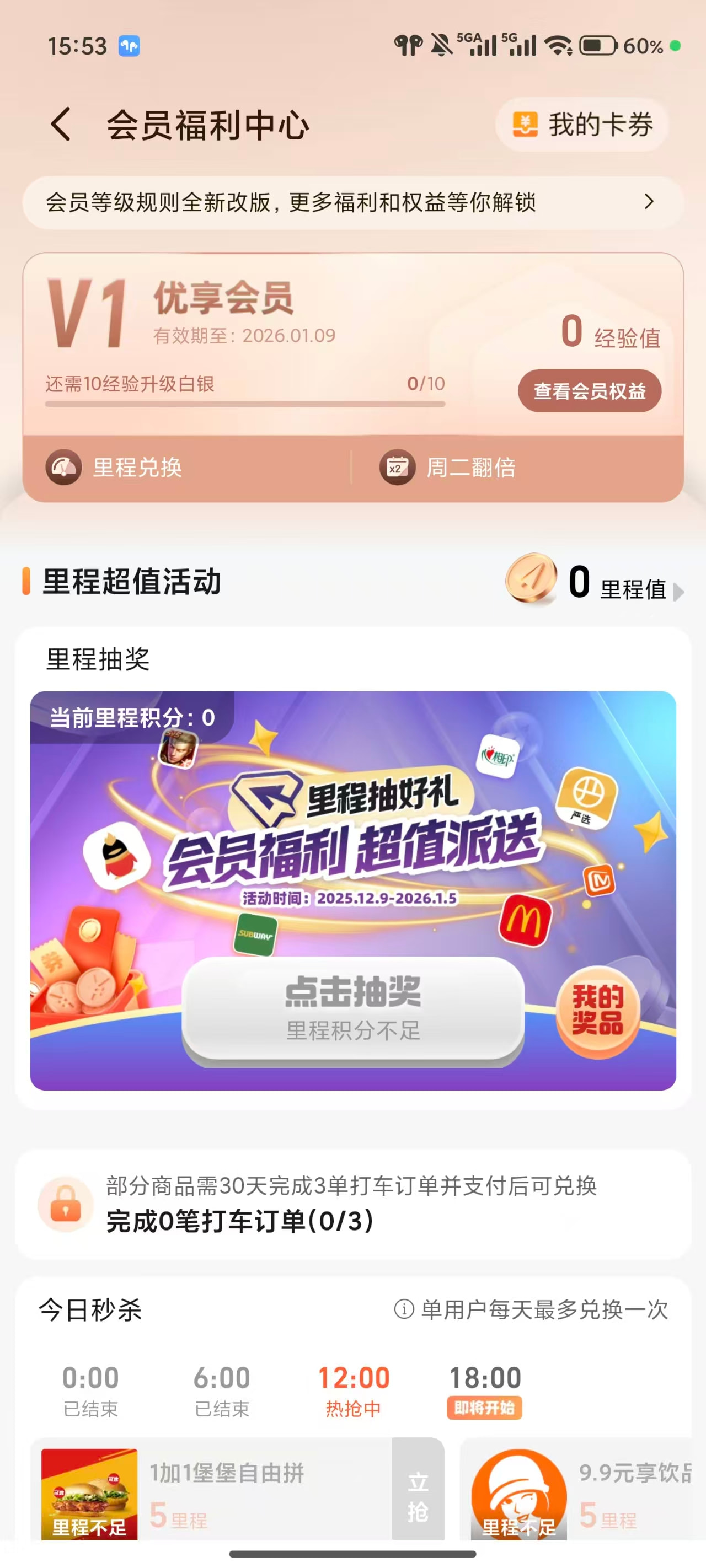
Task: Tap 立抢 on 1加1堡堡自由拼
Action: [418, 1496]
